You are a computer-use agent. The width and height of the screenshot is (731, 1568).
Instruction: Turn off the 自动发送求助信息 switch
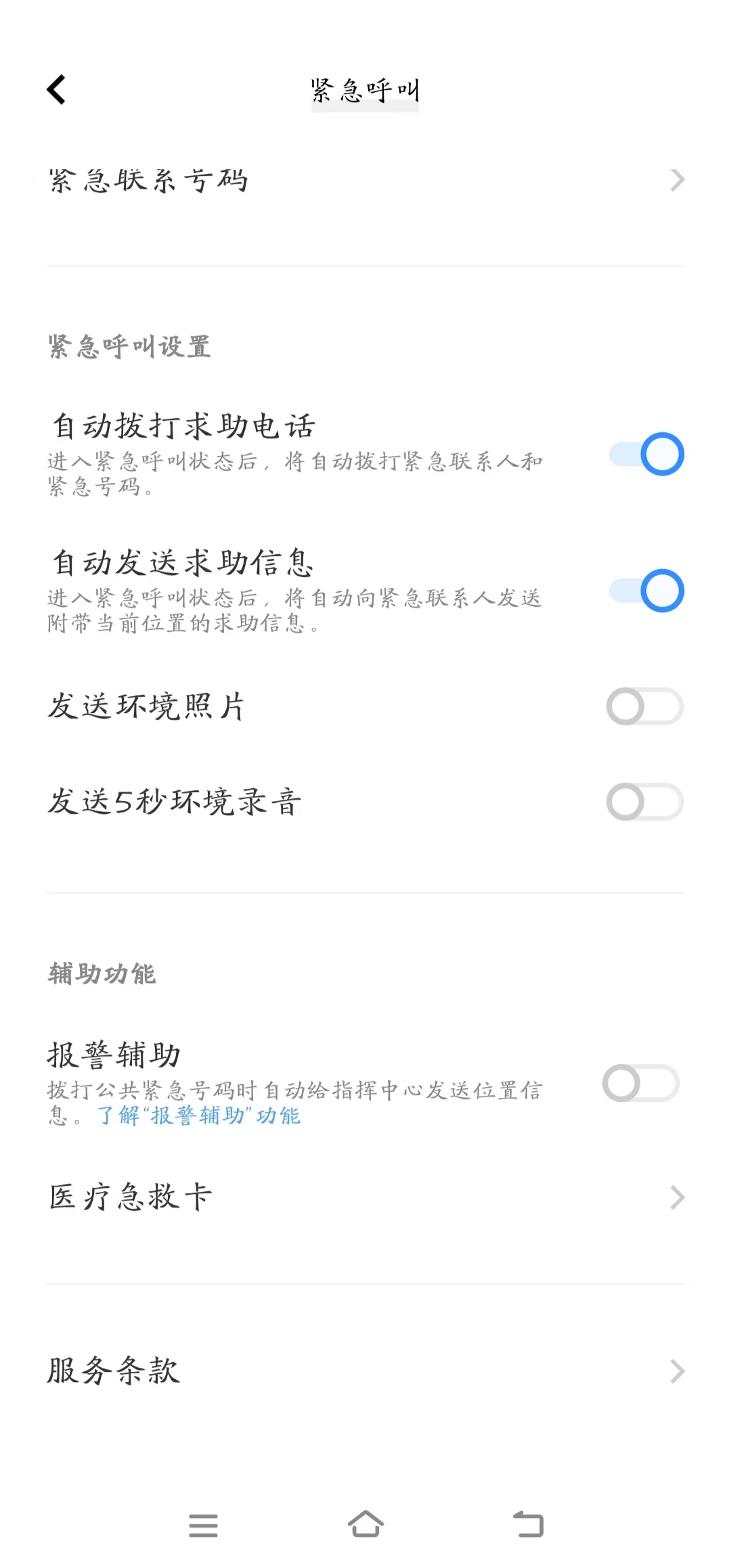tap(646, 591)
